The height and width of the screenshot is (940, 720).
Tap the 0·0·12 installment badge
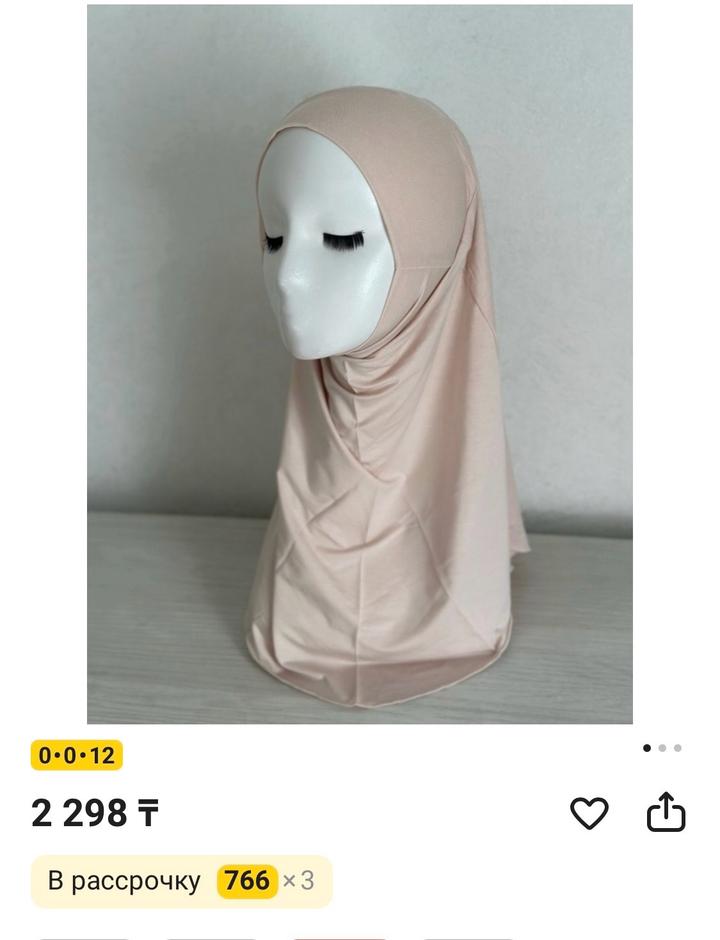pos(77,755)
